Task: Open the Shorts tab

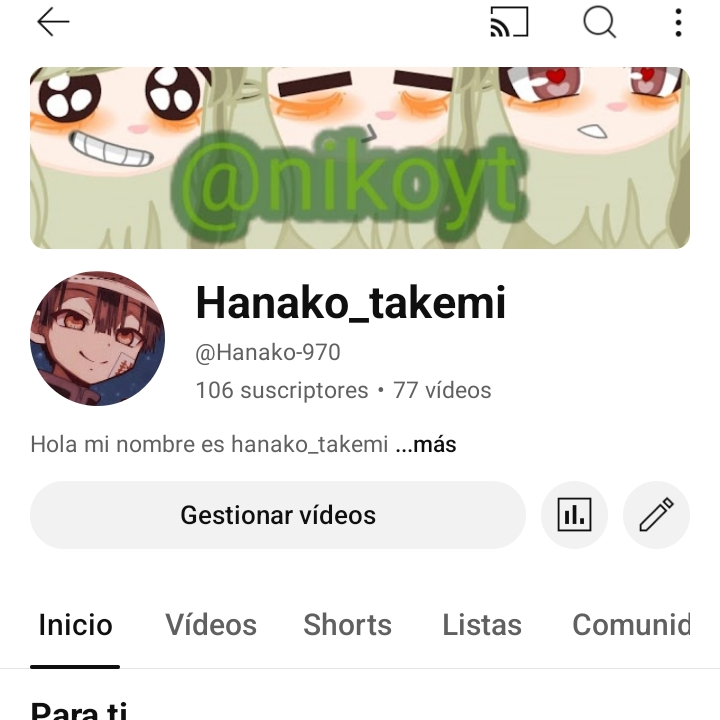Action: pyautogui.click(x=347, y=625)
